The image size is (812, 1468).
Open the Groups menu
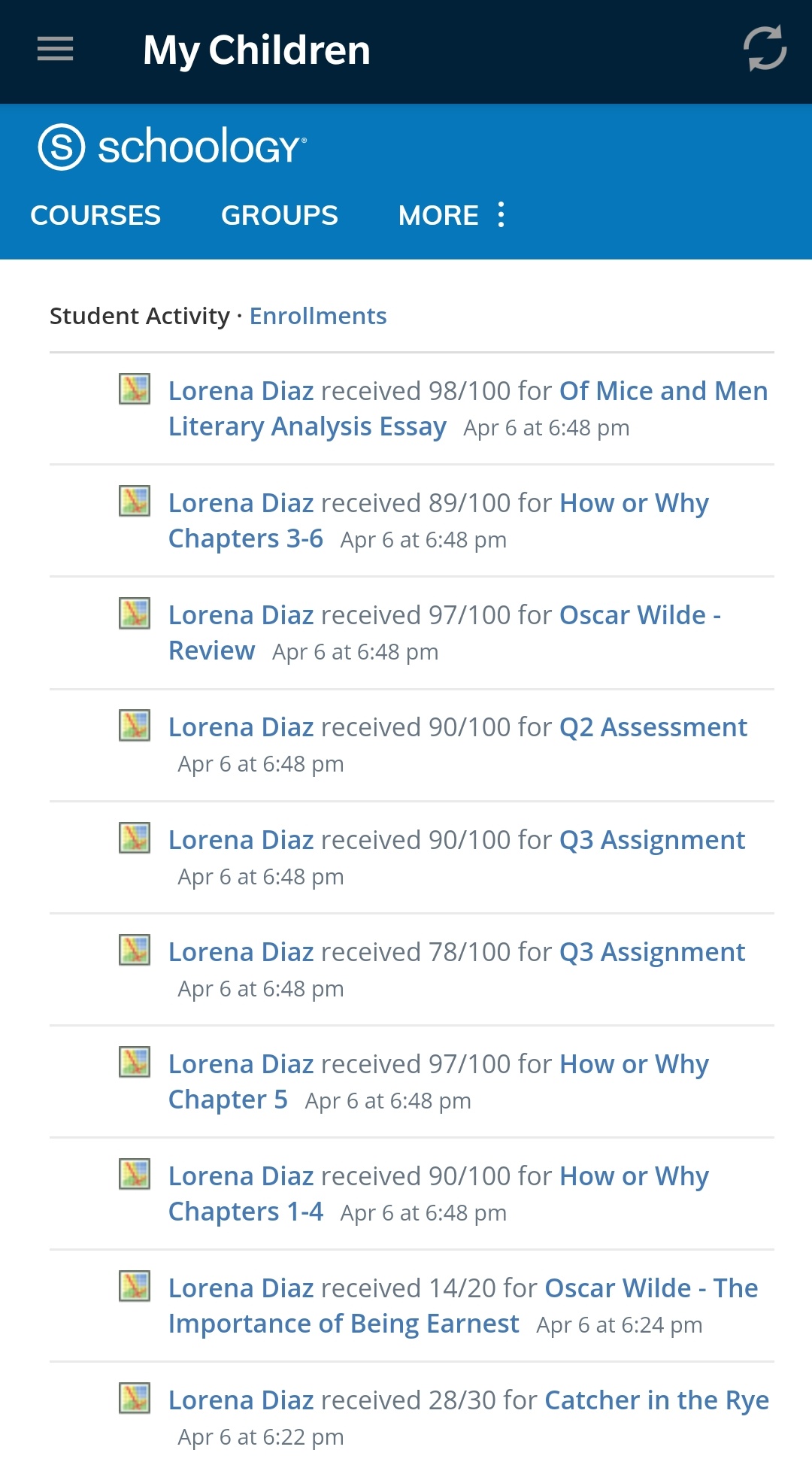pos(280,216)
